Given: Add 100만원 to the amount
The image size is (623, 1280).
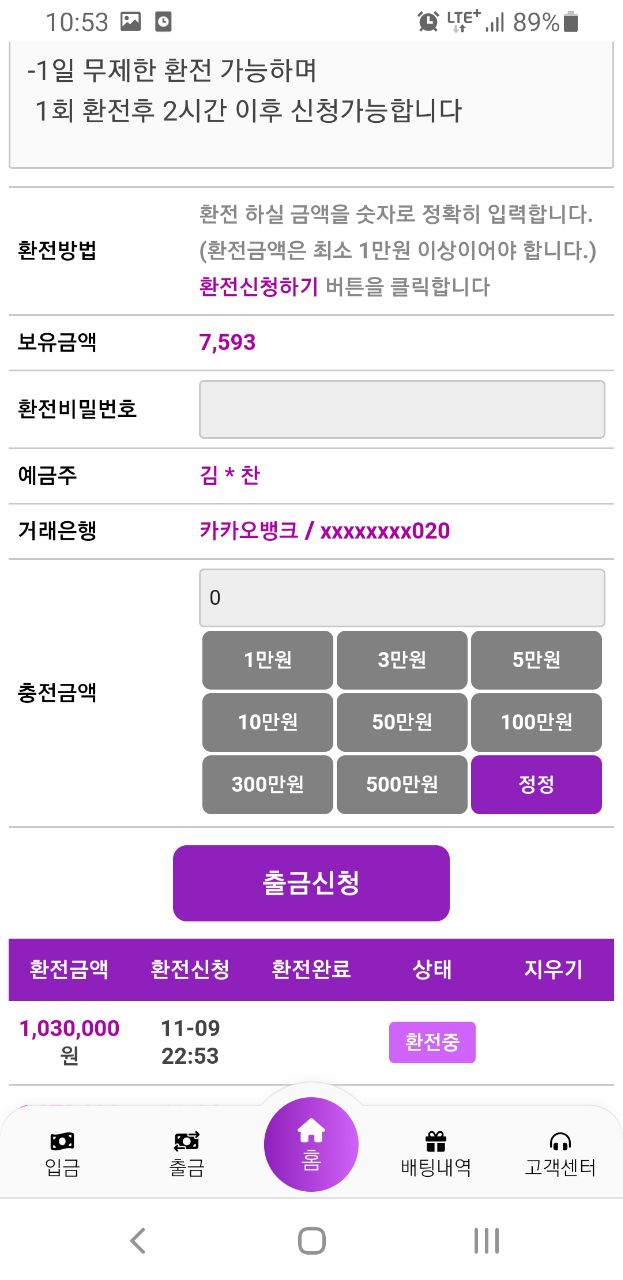Looking at the screenshot, I should [x=536, y=722].
